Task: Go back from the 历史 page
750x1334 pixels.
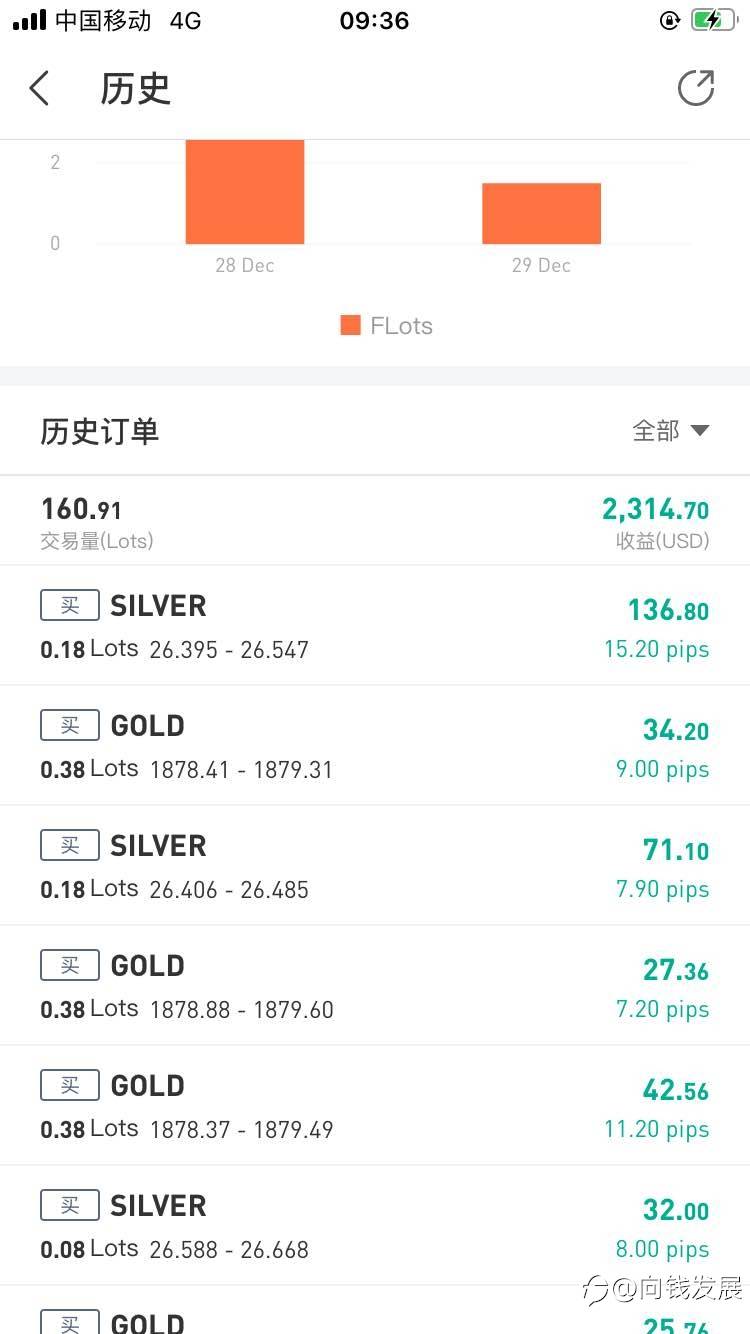Action: (40, 89)
